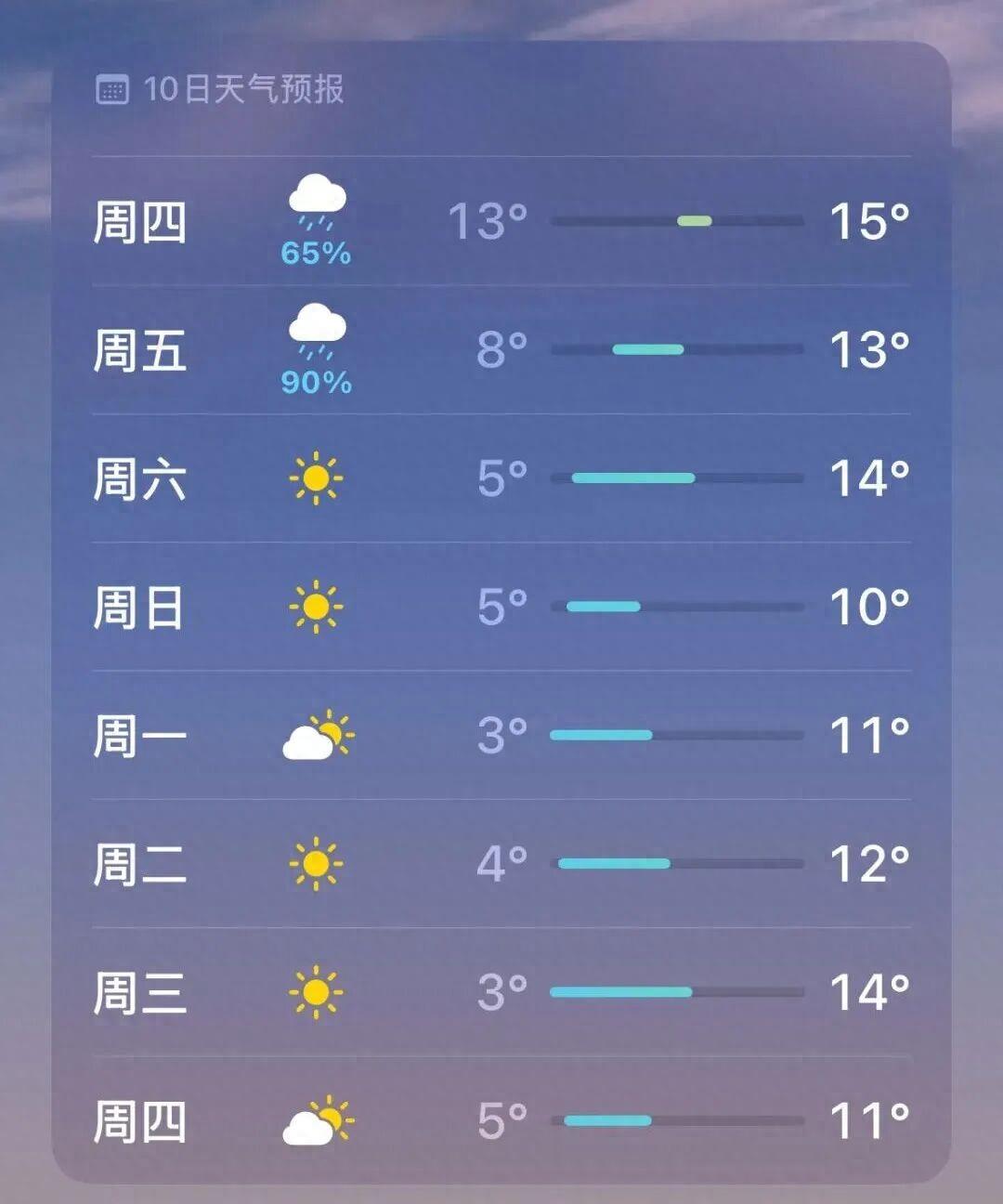
Task: View details for 周六
Action: point(501,478)
